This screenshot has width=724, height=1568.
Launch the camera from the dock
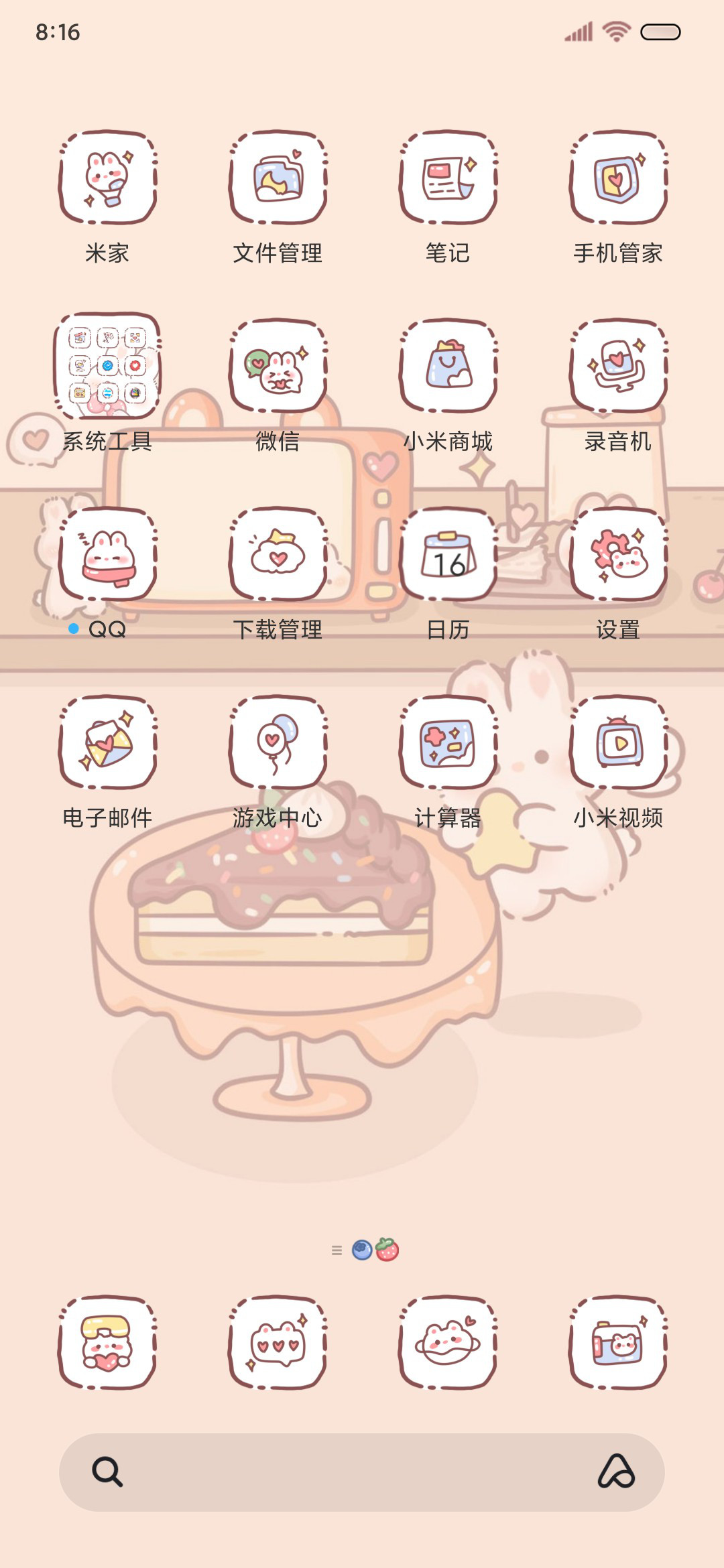[618, 1343]
